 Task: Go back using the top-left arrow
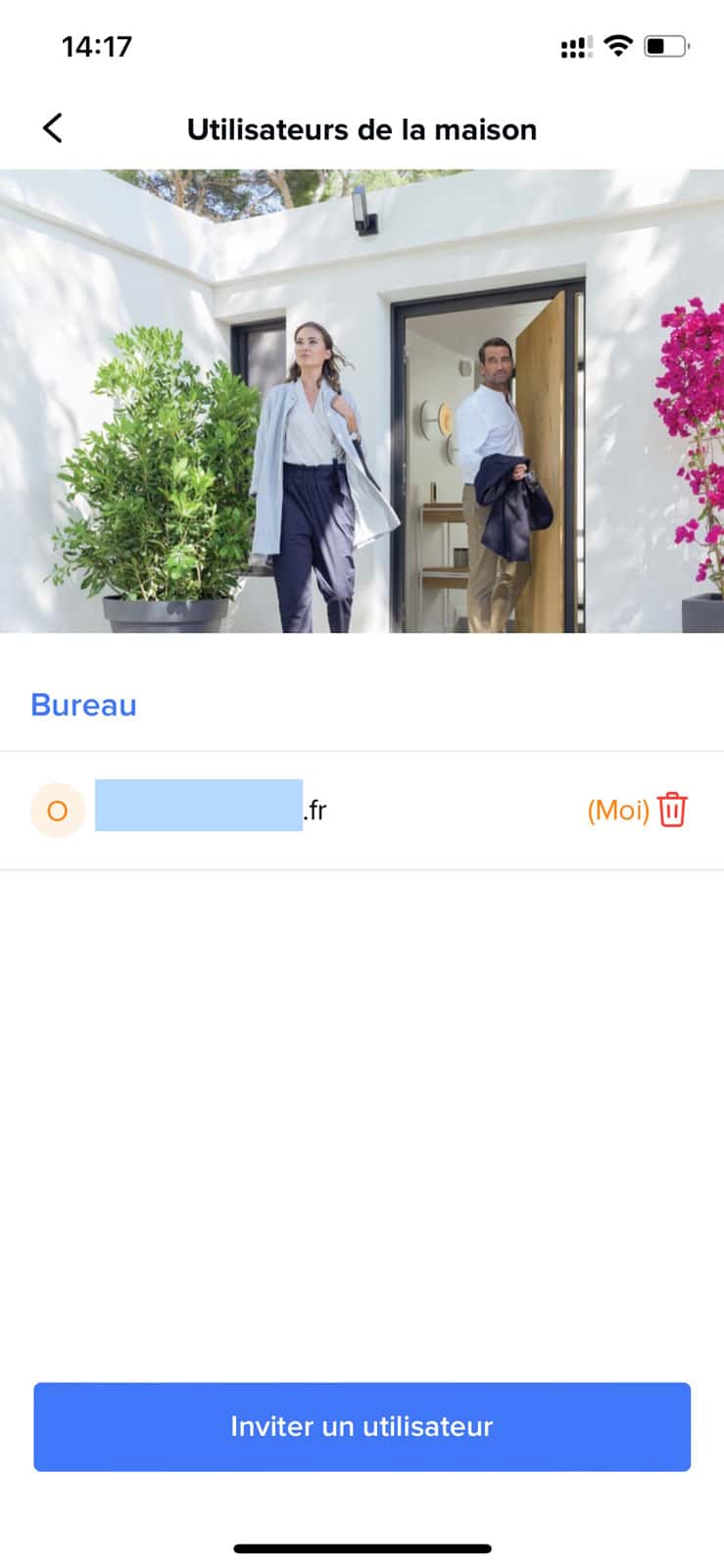pos(53,128)
